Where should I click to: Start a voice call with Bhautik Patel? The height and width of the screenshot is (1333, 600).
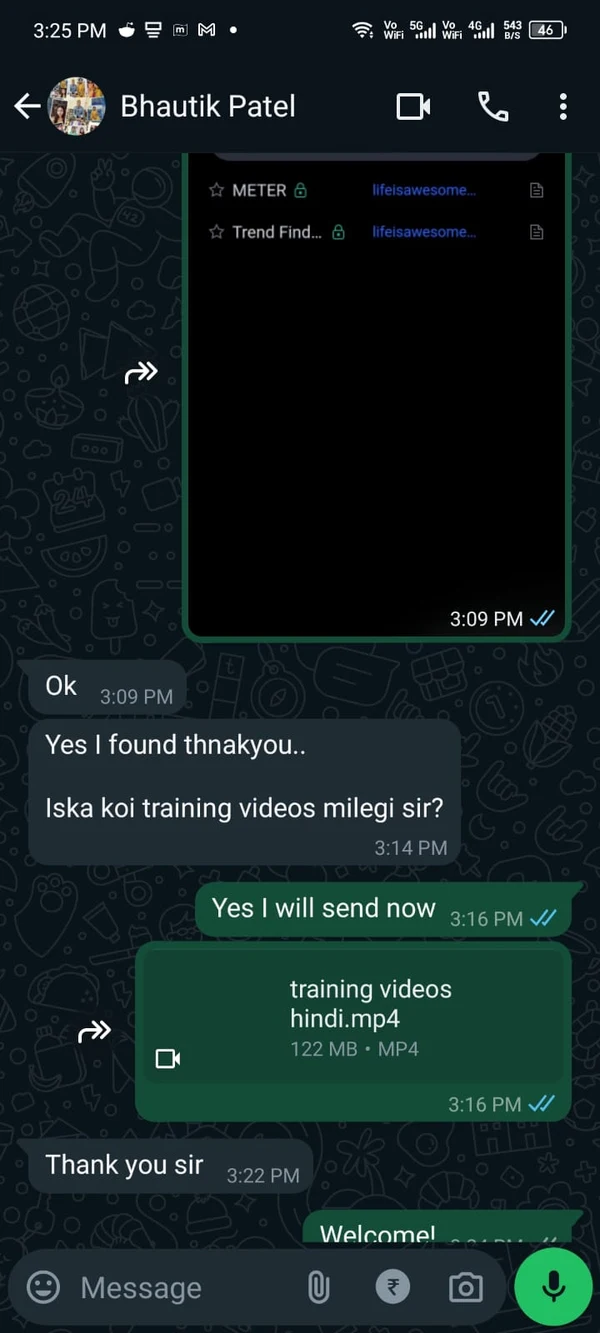(x=493, y=106)
